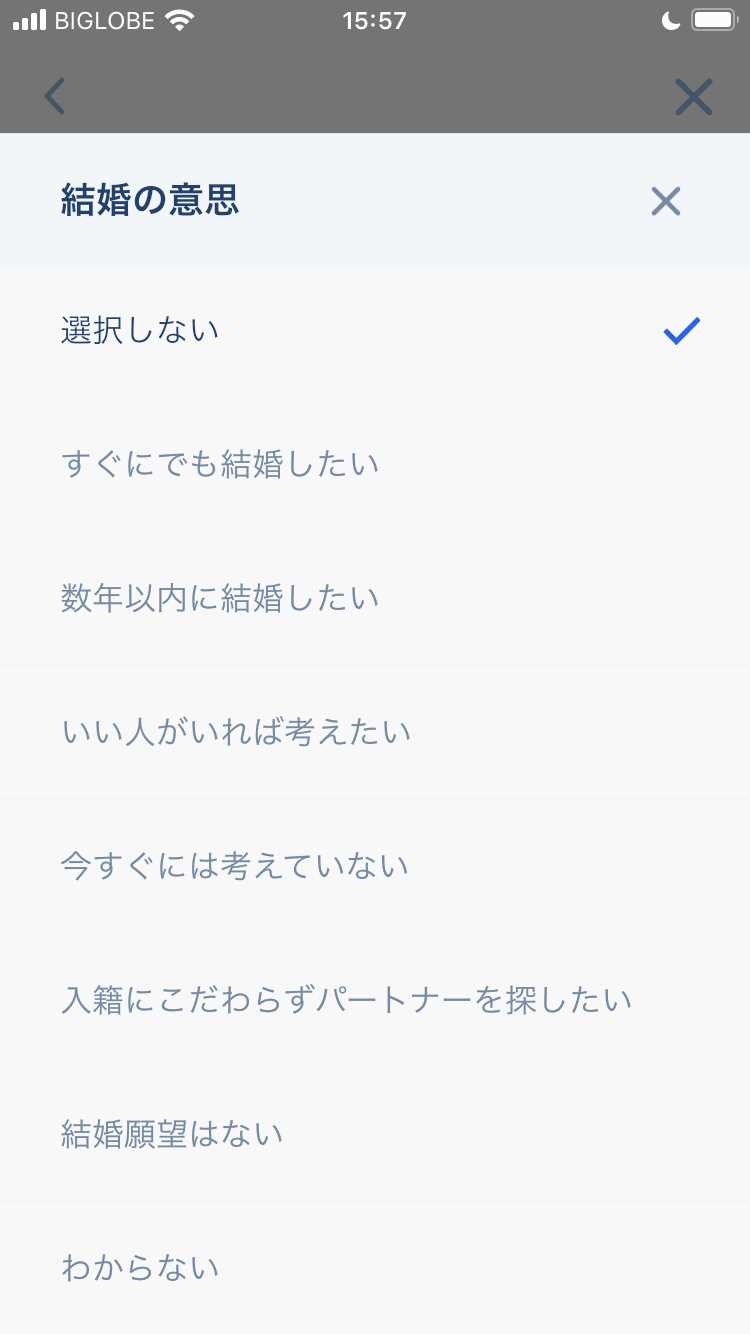Select いい人がいれば考えたい
Image resolution: width=750 pixels, height=1334 pixels.
pyautogui.click(x=236, y=731)
